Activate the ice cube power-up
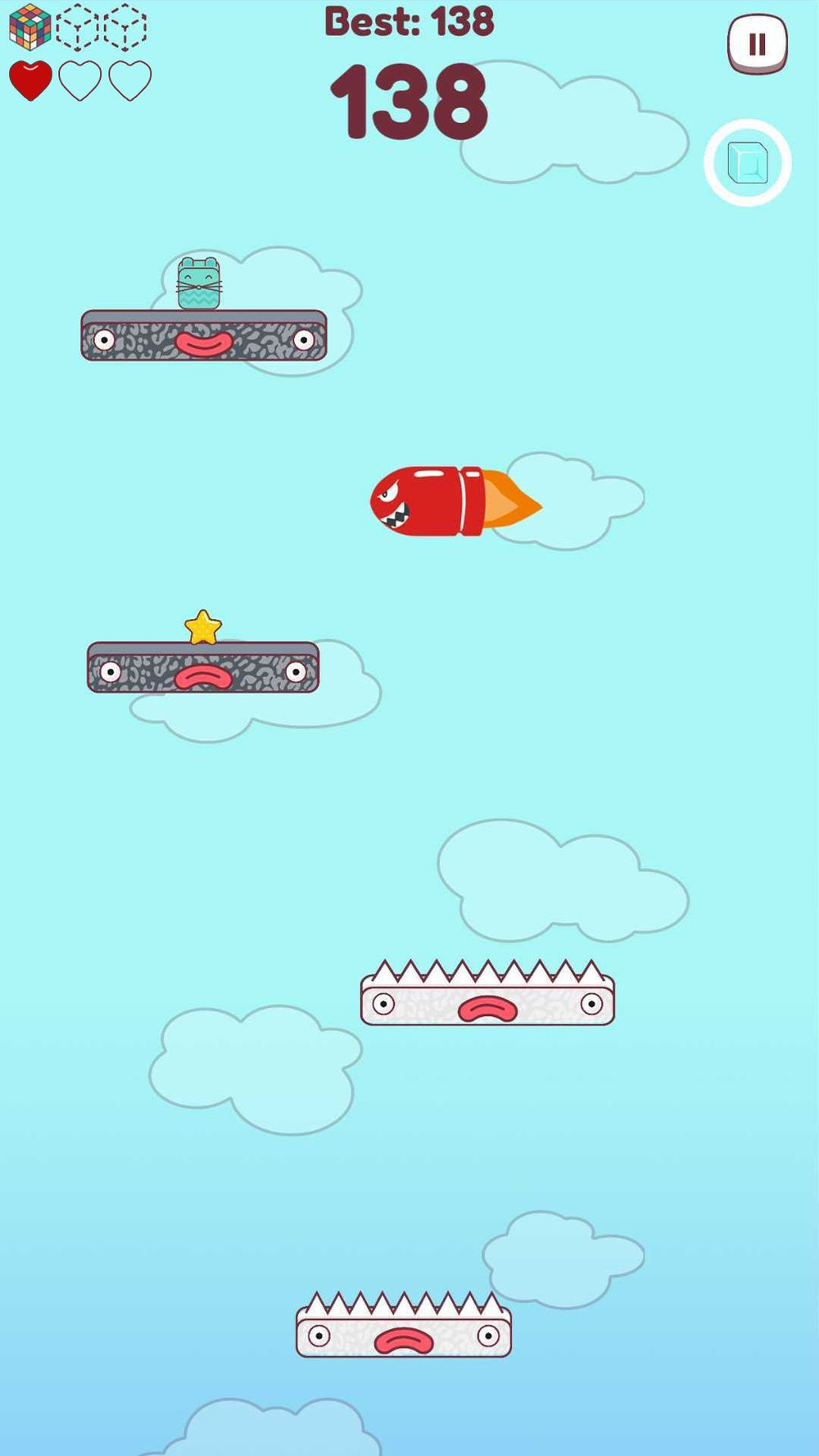Image resolution: width=819 pixels, height=1456 pixels. [747, 163]
